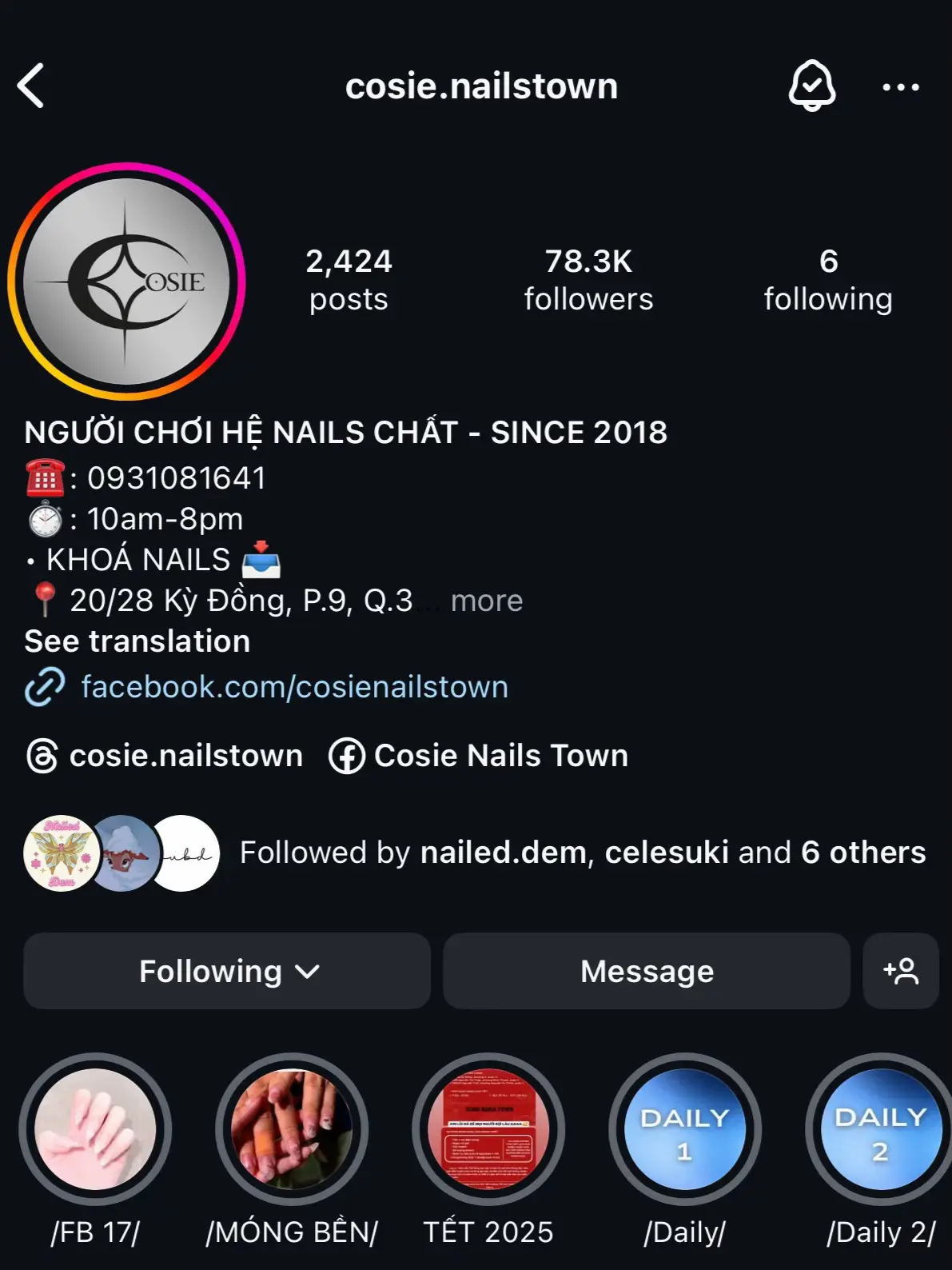
Task: Go back with the top-left arrow
Action: [x=32, y=86]
